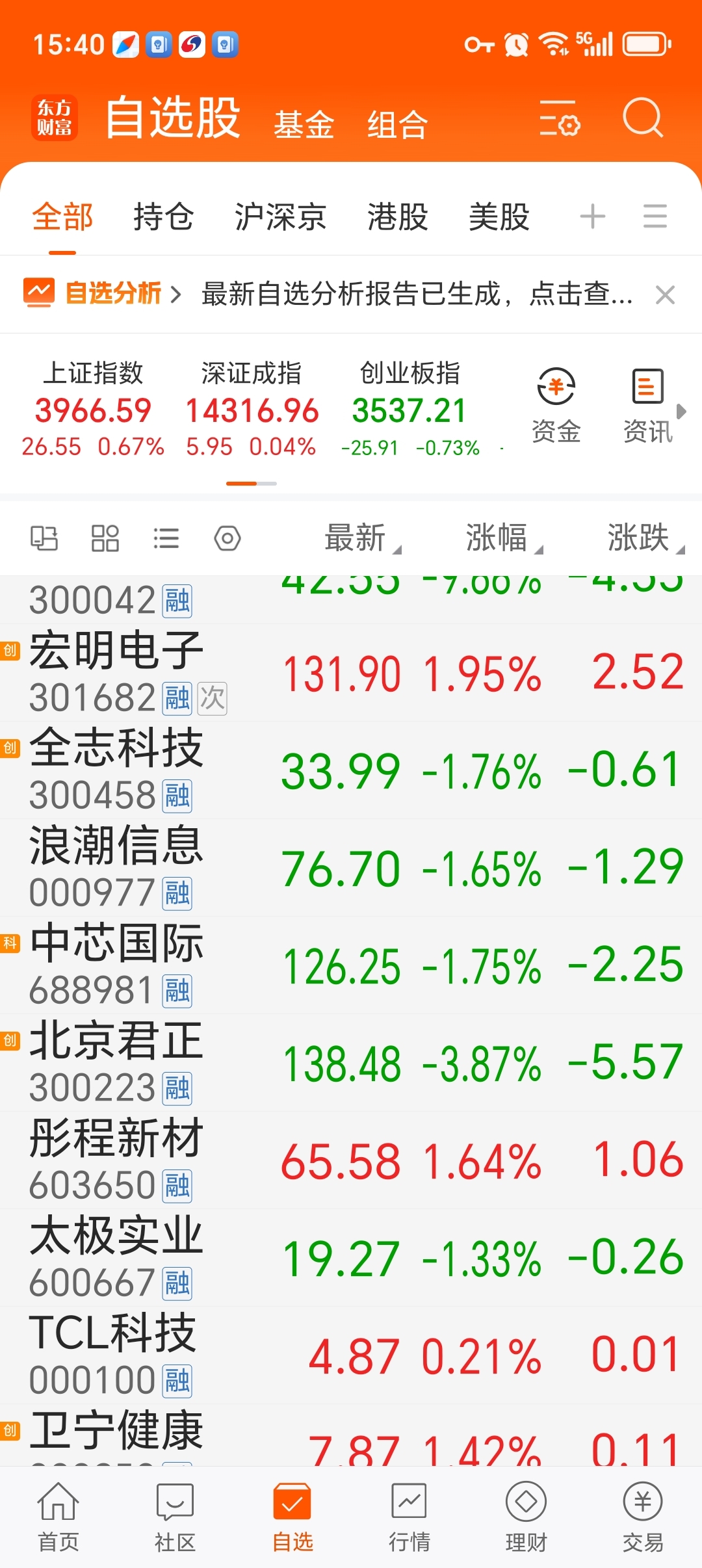This screenshot has height=1568, width=702.
Task: Add a new group with plus icon
Action: [x=592, y=216]
